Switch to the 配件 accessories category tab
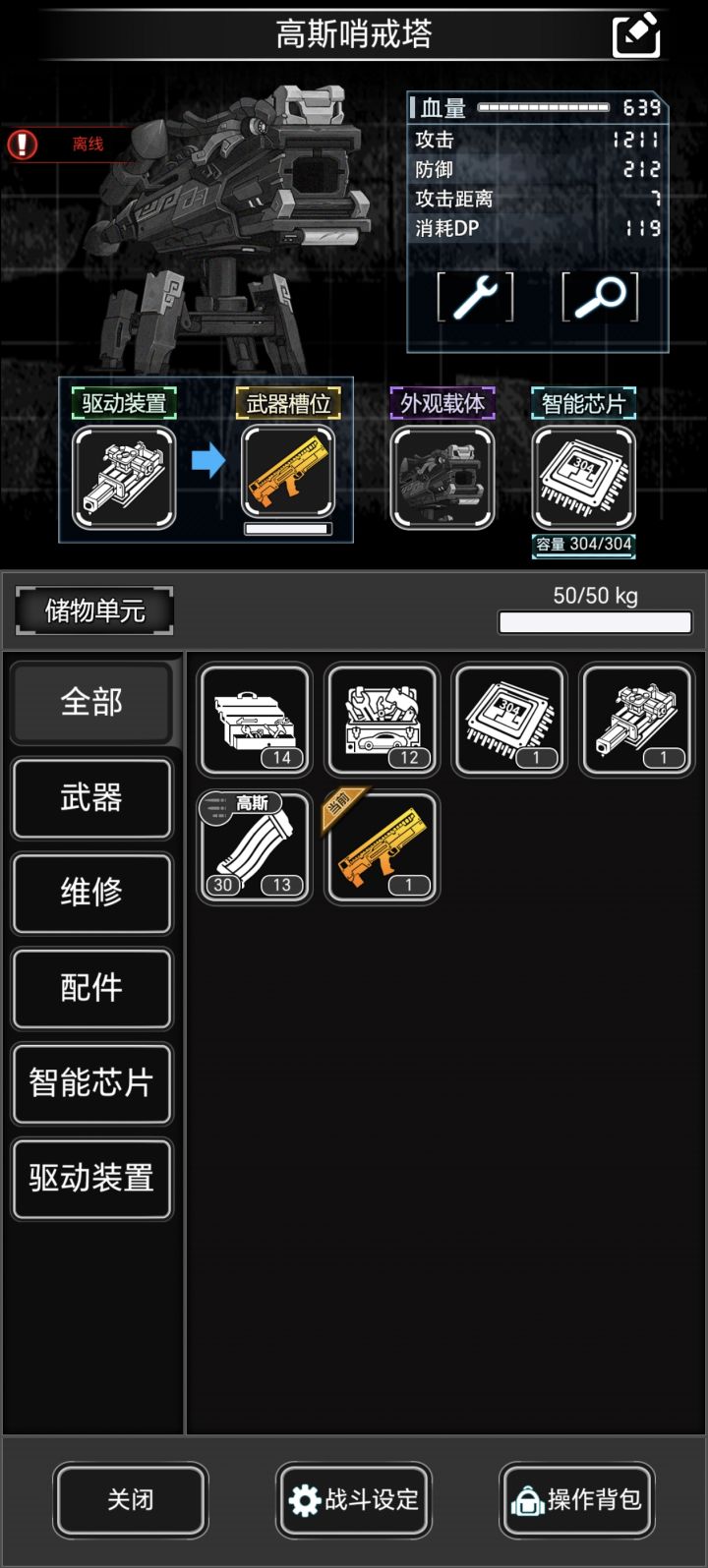708x1568 pixels. coord(91,989)
